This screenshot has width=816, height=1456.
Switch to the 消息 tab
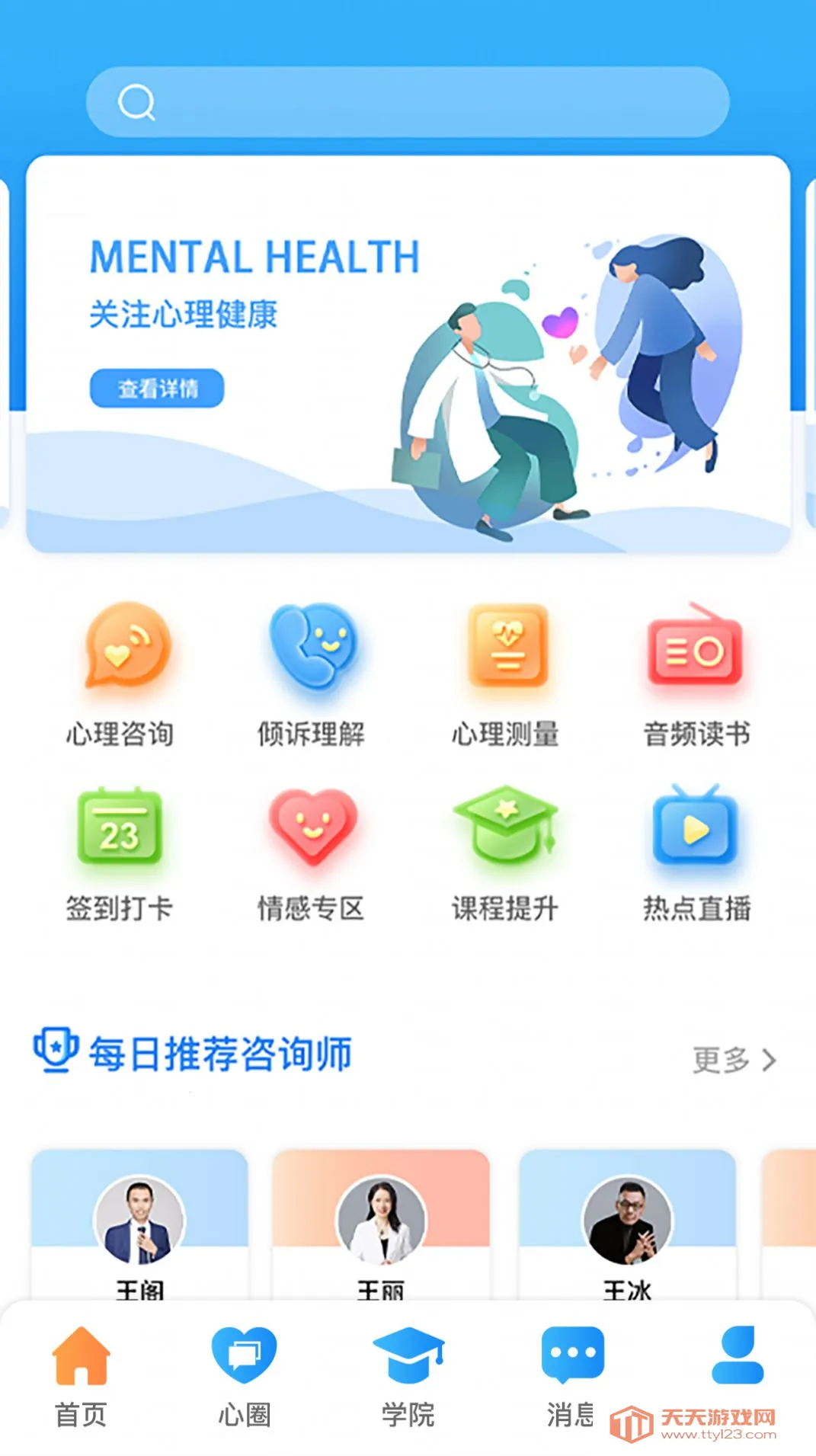coord(571,1376)
